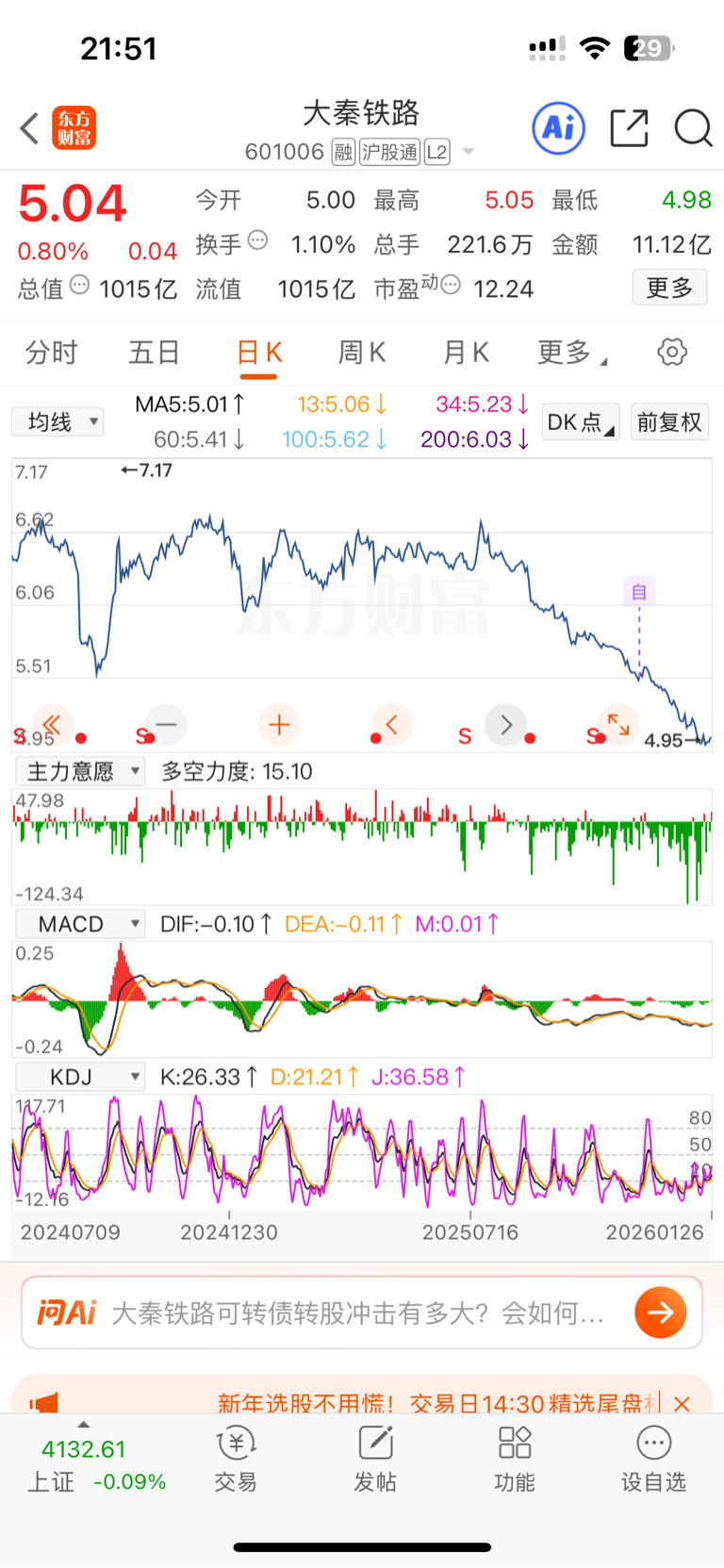Dismiss the 新年选股 promo banner

coord(683,1403)
